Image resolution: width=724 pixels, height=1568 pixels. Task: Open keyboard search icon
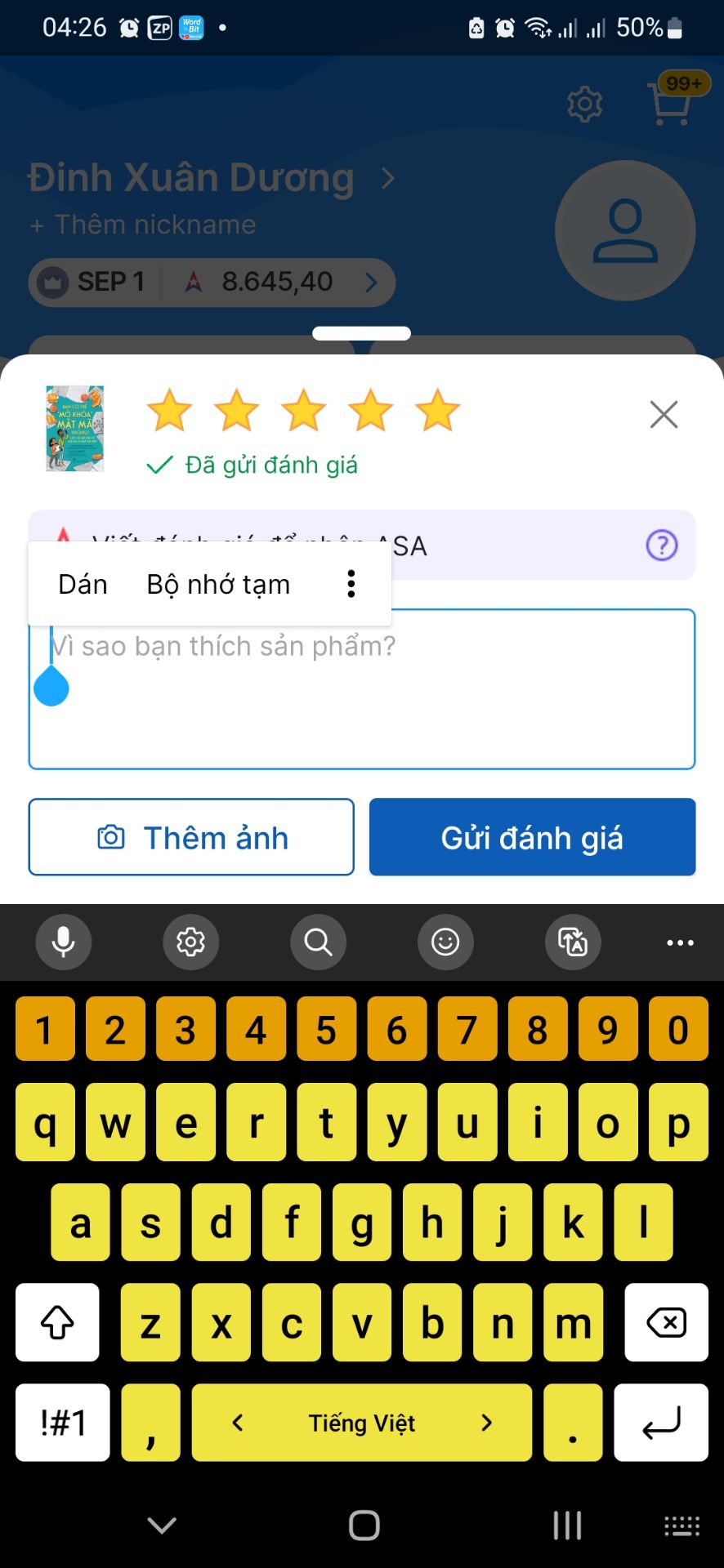pyautogui.click(x=318, y=942)
